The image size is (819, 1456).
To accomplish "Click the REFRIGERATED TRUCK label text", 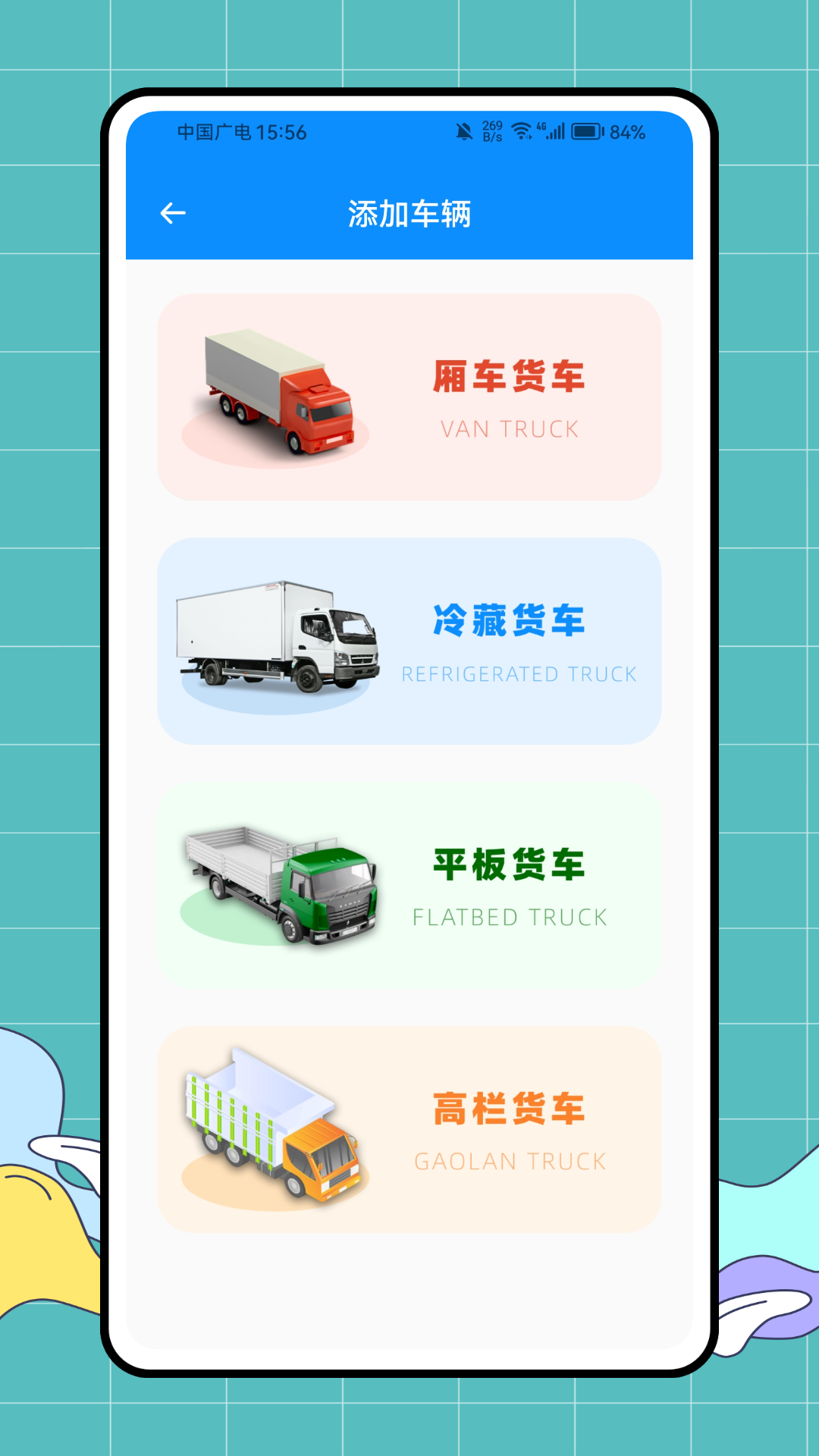I will 519,673.
